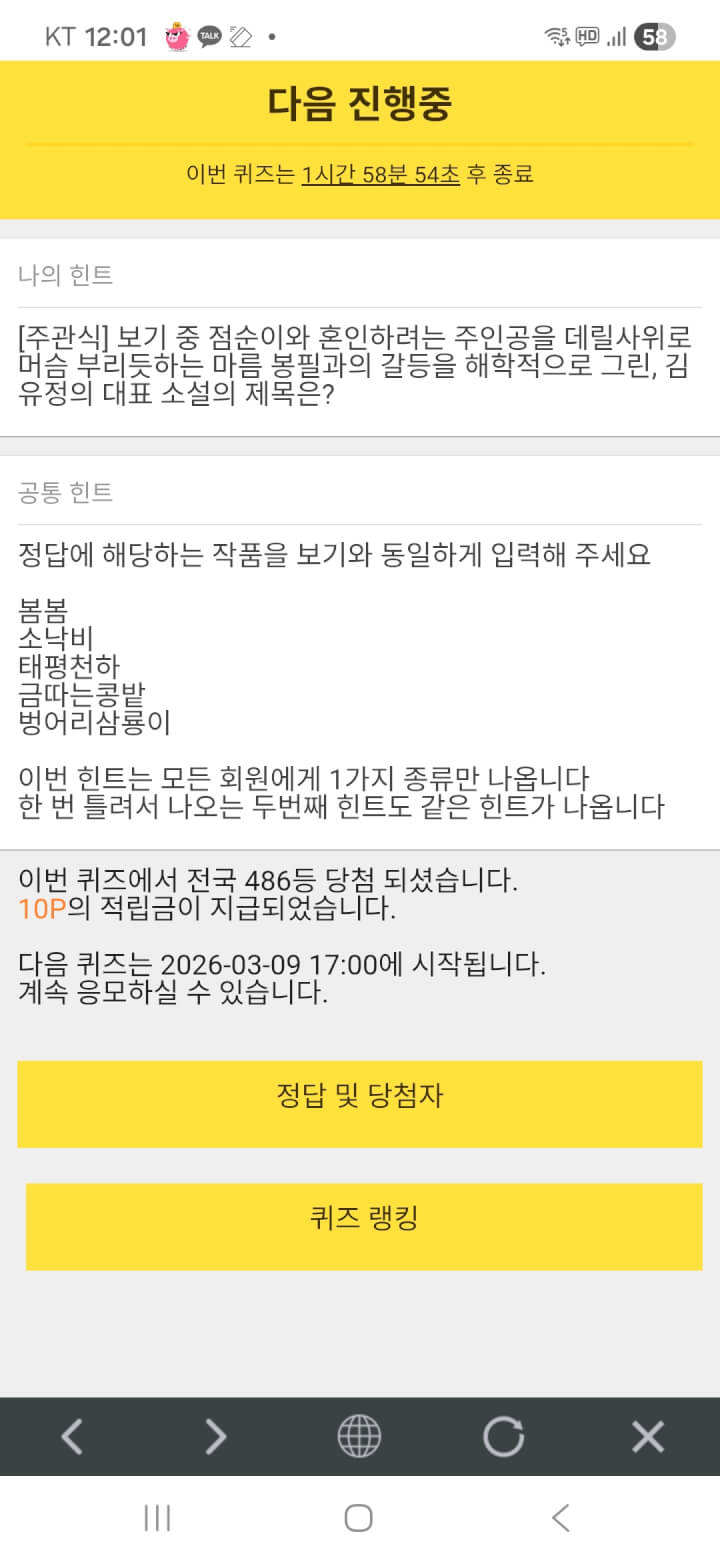Reload the quiz page
720x1560 pixels.
coord(503,1437)
